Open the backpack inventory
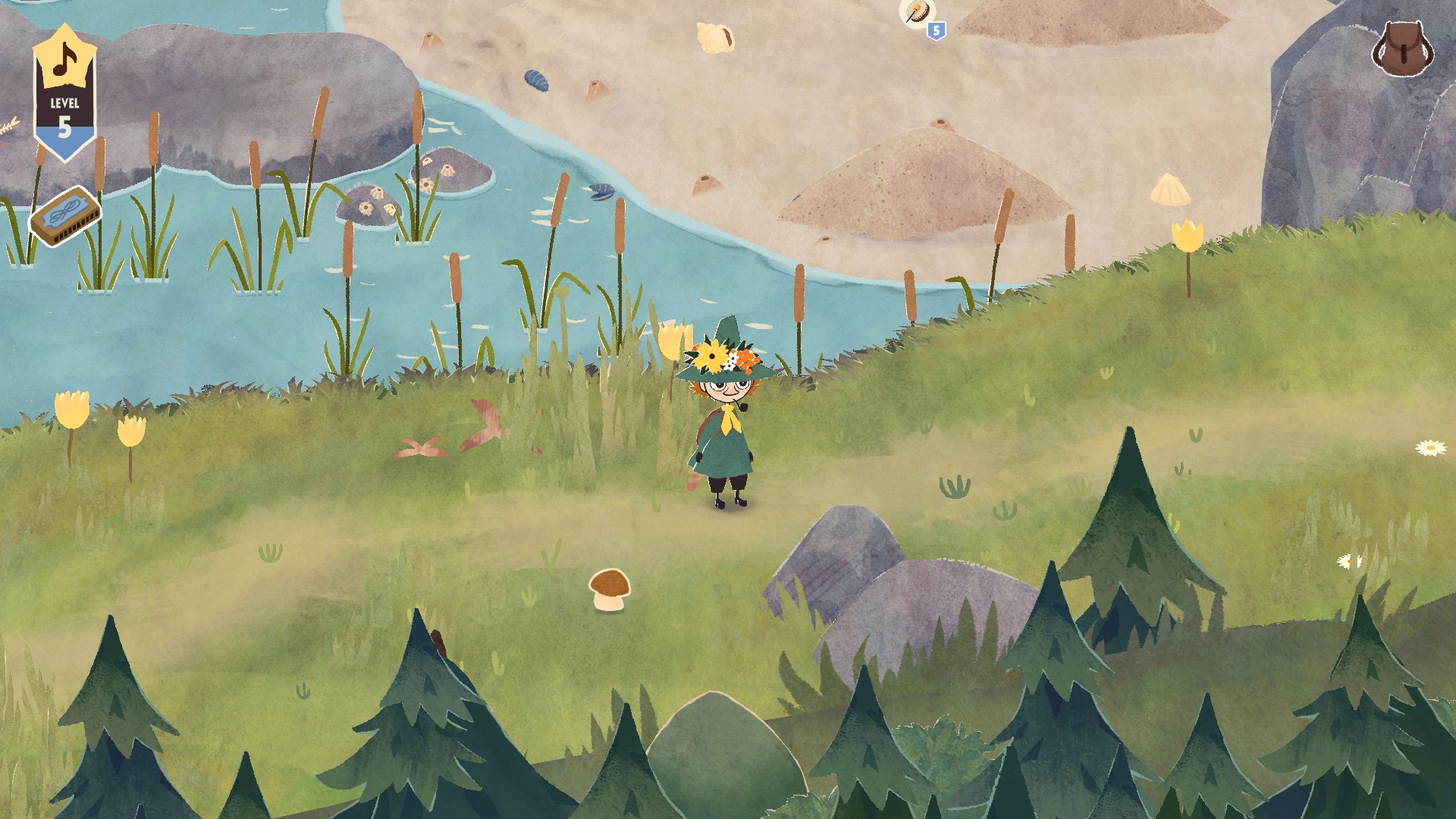 coord(1401,49)
